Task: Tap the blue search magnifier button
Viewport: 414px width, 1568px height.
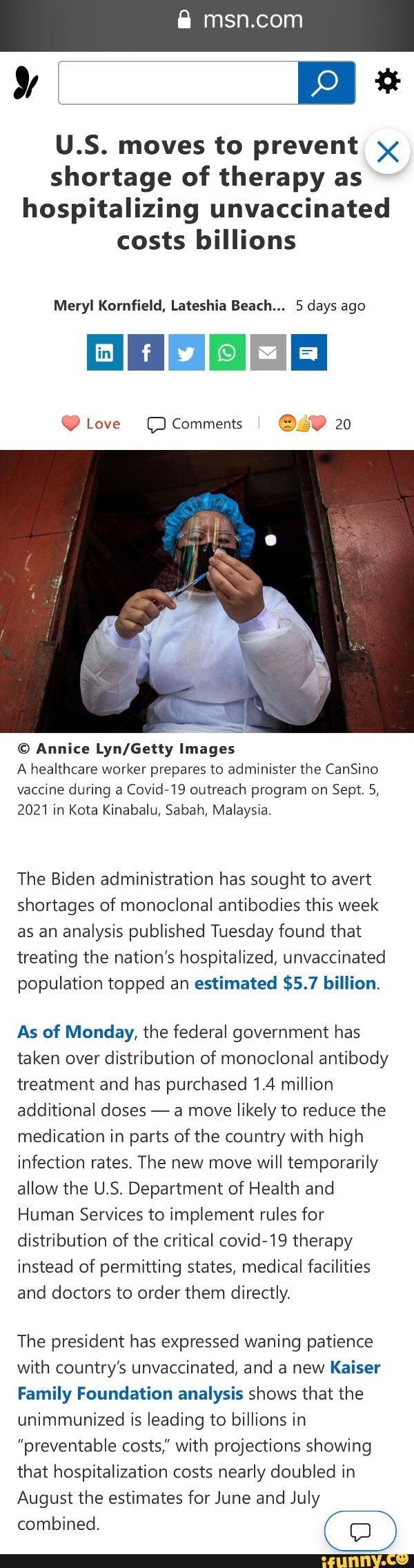Action: (x=326, y=83)
